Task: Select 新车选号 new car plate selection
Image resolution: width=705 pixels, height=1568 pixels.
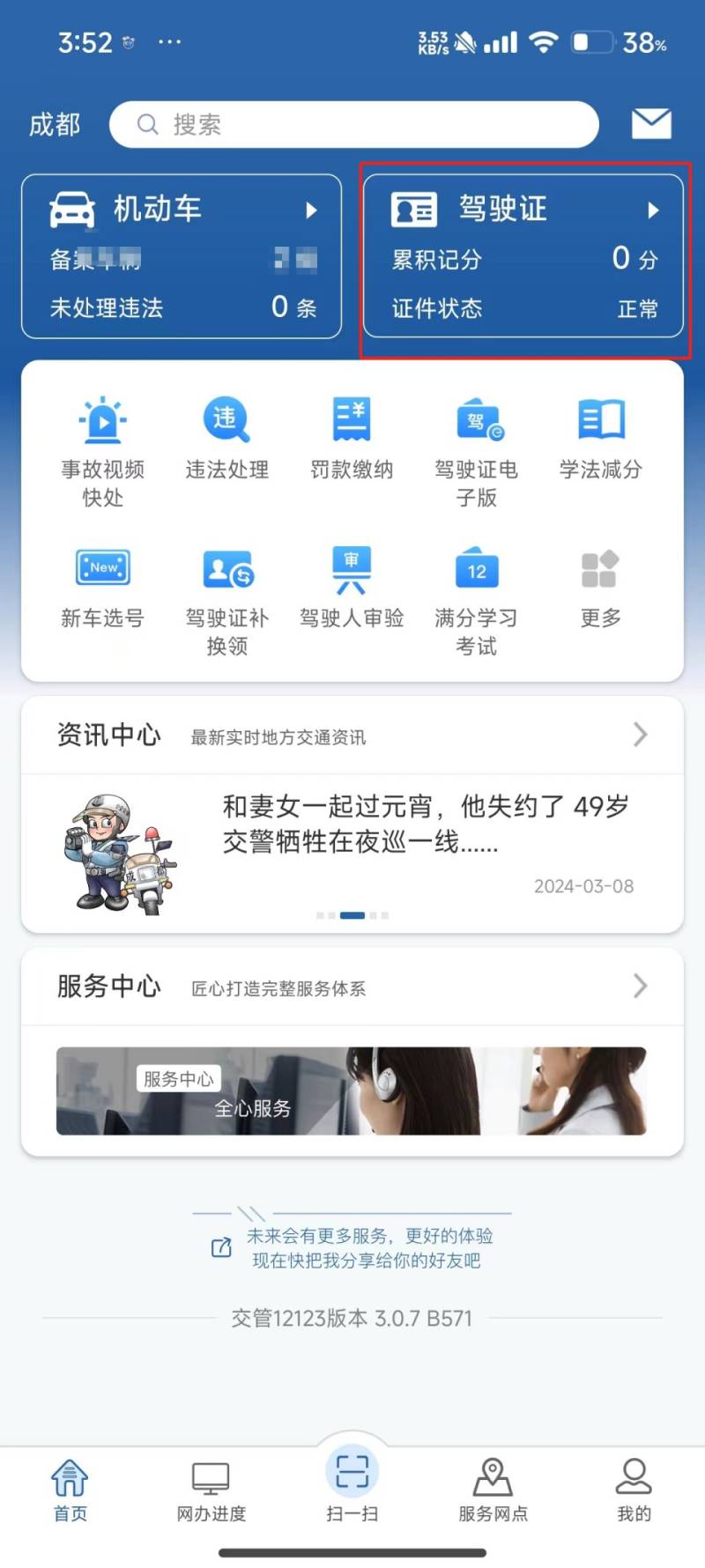Action: click(101, 584)
